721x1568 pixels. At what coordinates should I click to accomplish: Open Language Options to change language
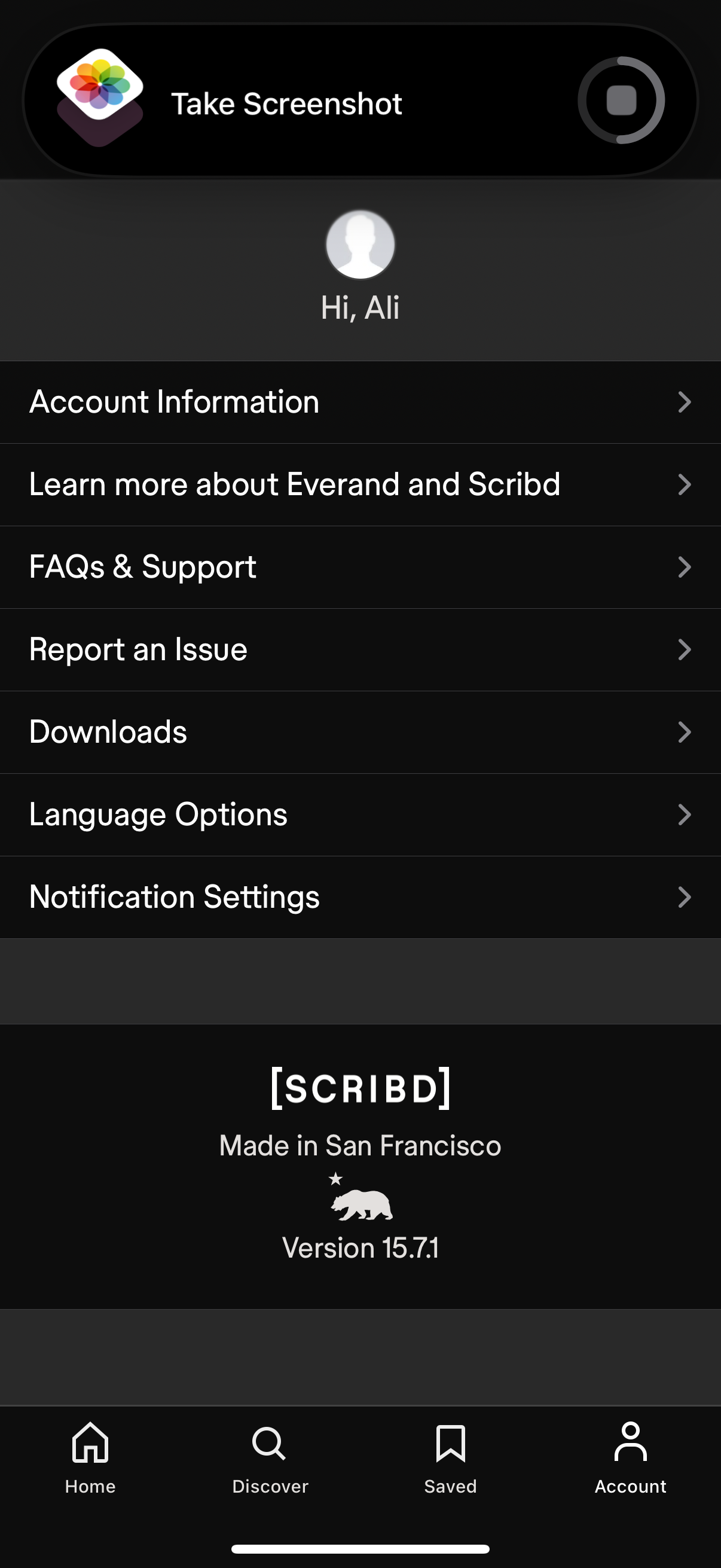[x=360, y=814]
